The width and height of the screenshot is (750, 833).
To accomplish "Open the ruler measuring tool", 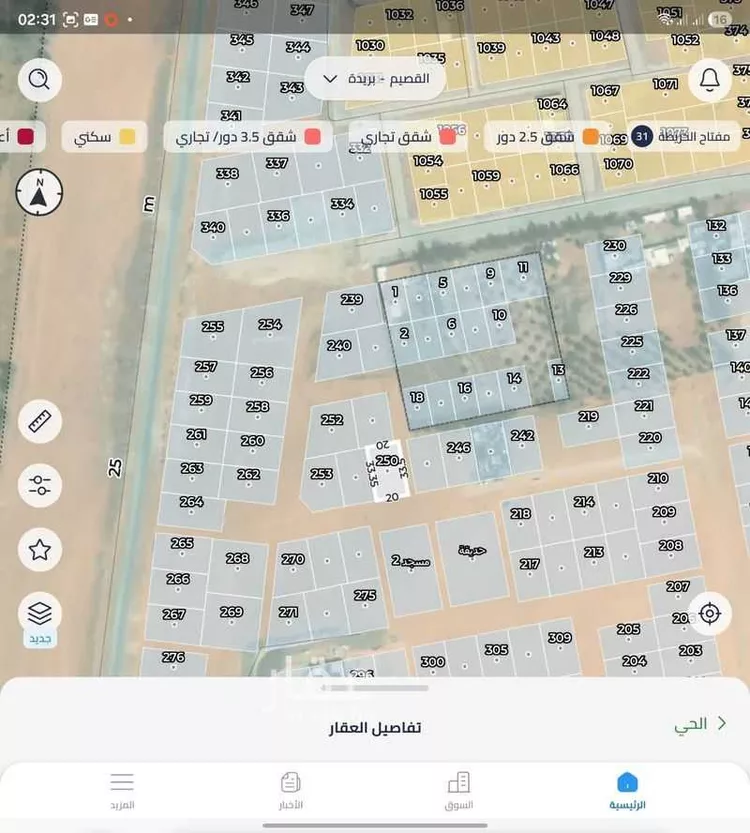I will (40, 422).
